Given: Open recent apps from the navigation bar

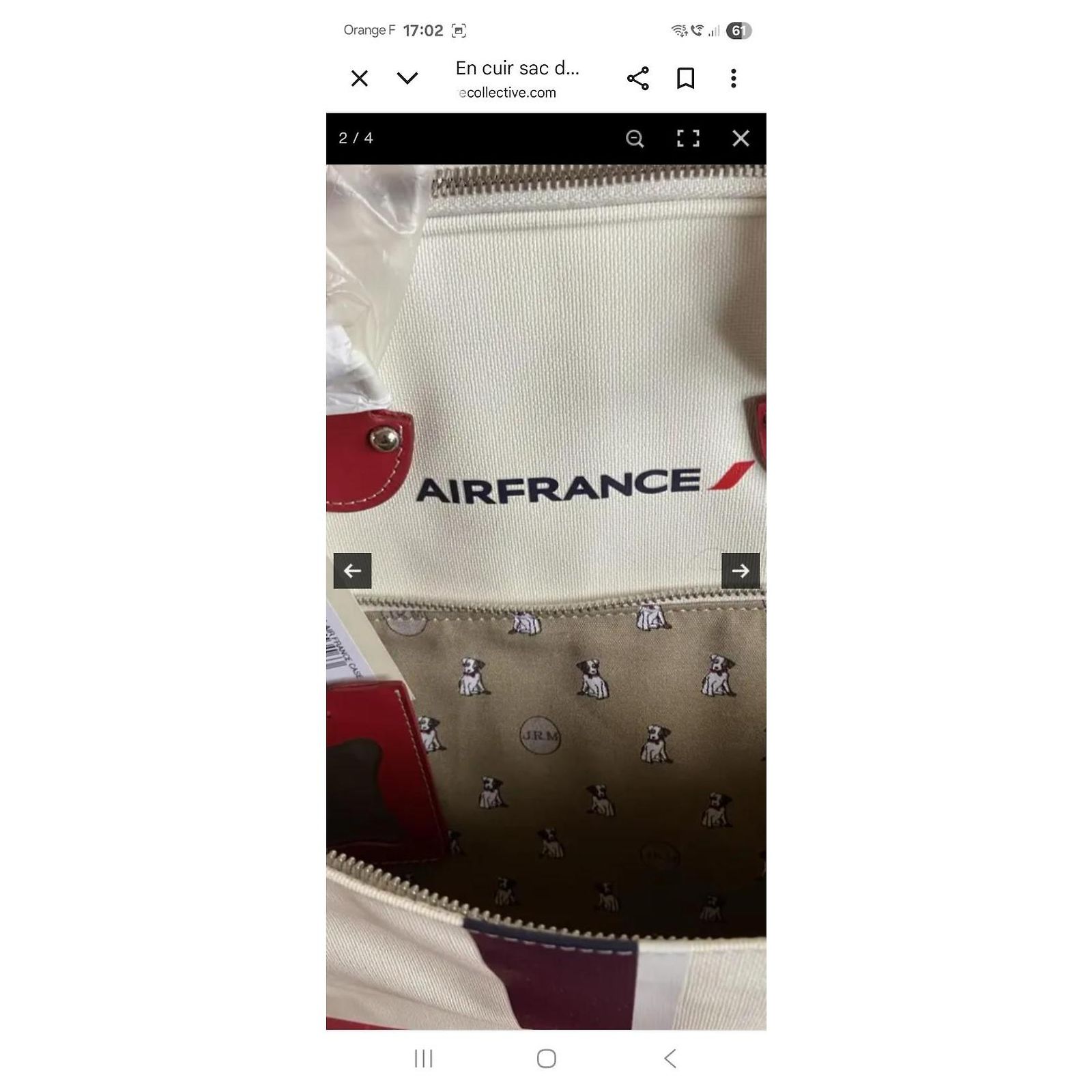Looking at the screenshot, I should 424,1059.
